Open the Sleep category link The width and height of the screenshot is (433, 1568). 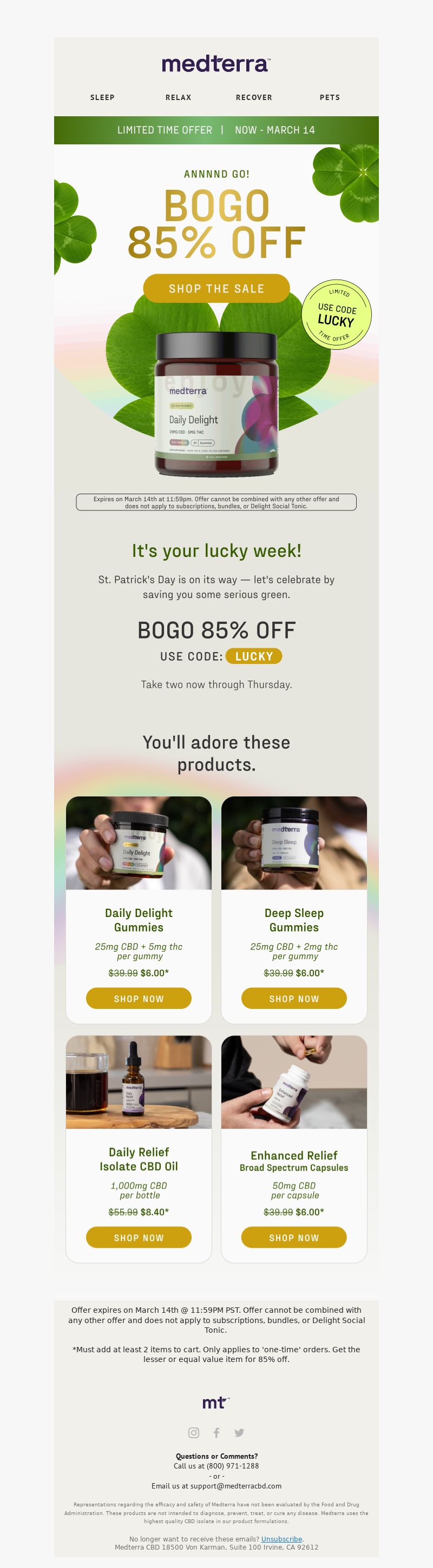pyautogui.click(x=102, y=97)
